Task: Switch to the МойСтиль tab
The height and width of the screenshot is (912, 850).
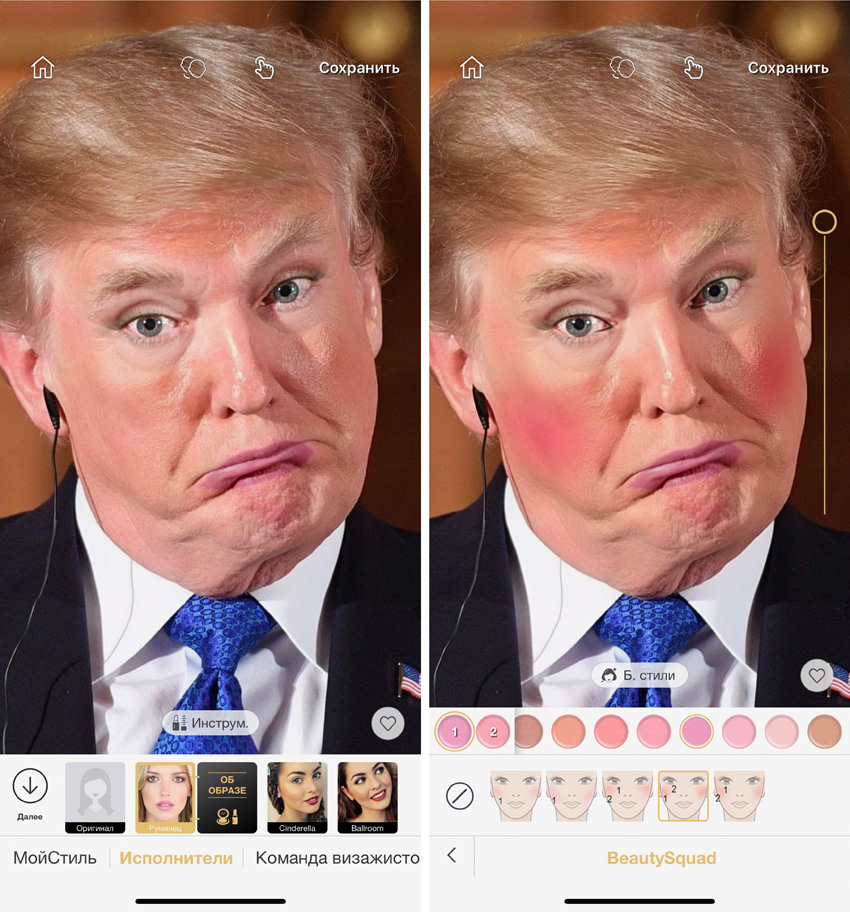Action: tap(55, 858)
